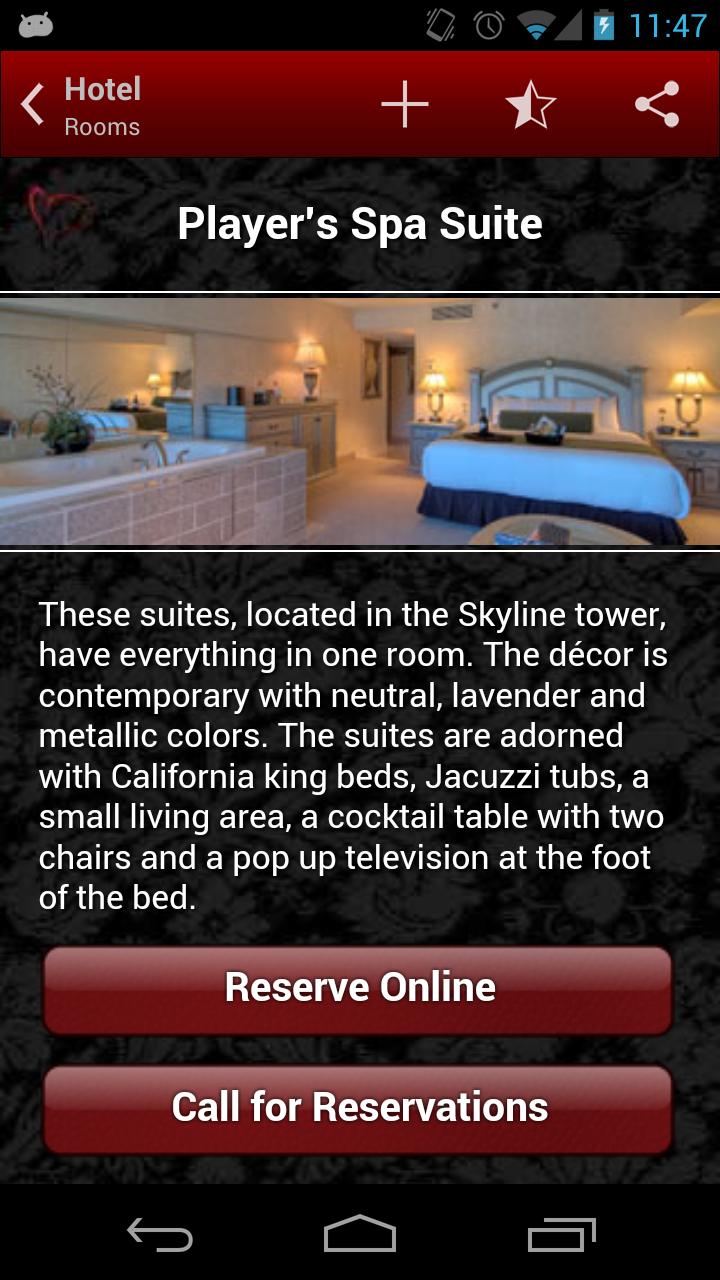Tap the system back button

[x=160, y=1235]
